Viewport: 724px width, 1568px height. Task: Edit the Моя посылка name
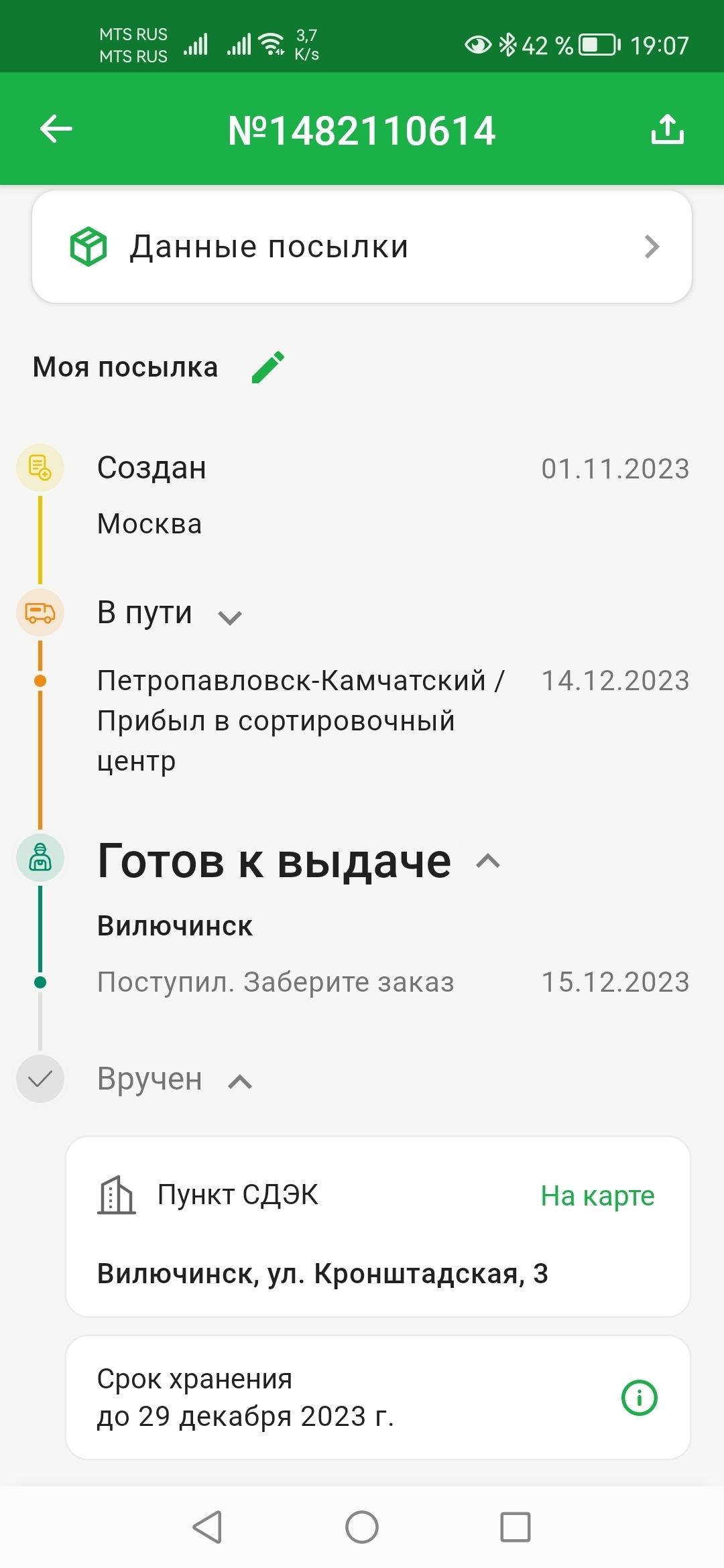coord(268,367)
